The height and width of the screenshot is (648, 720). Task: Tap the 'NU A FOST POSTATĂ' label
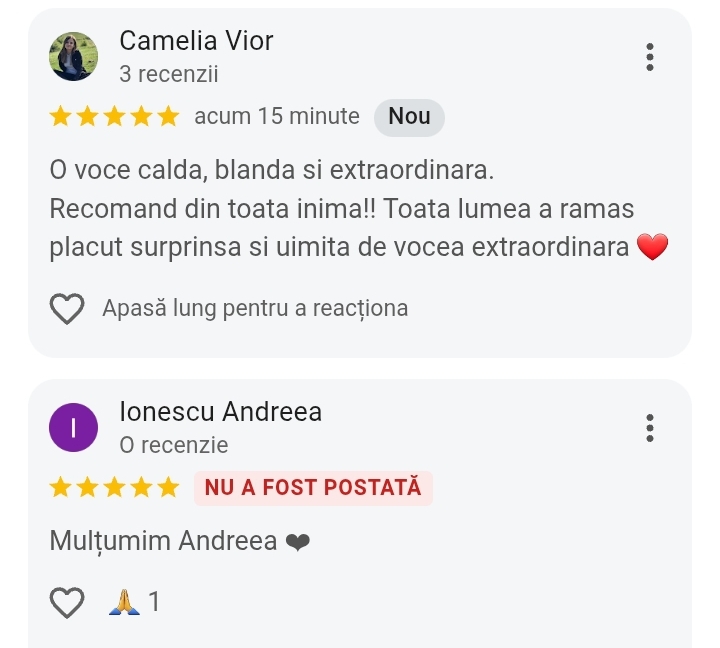[x=313, y=488]
